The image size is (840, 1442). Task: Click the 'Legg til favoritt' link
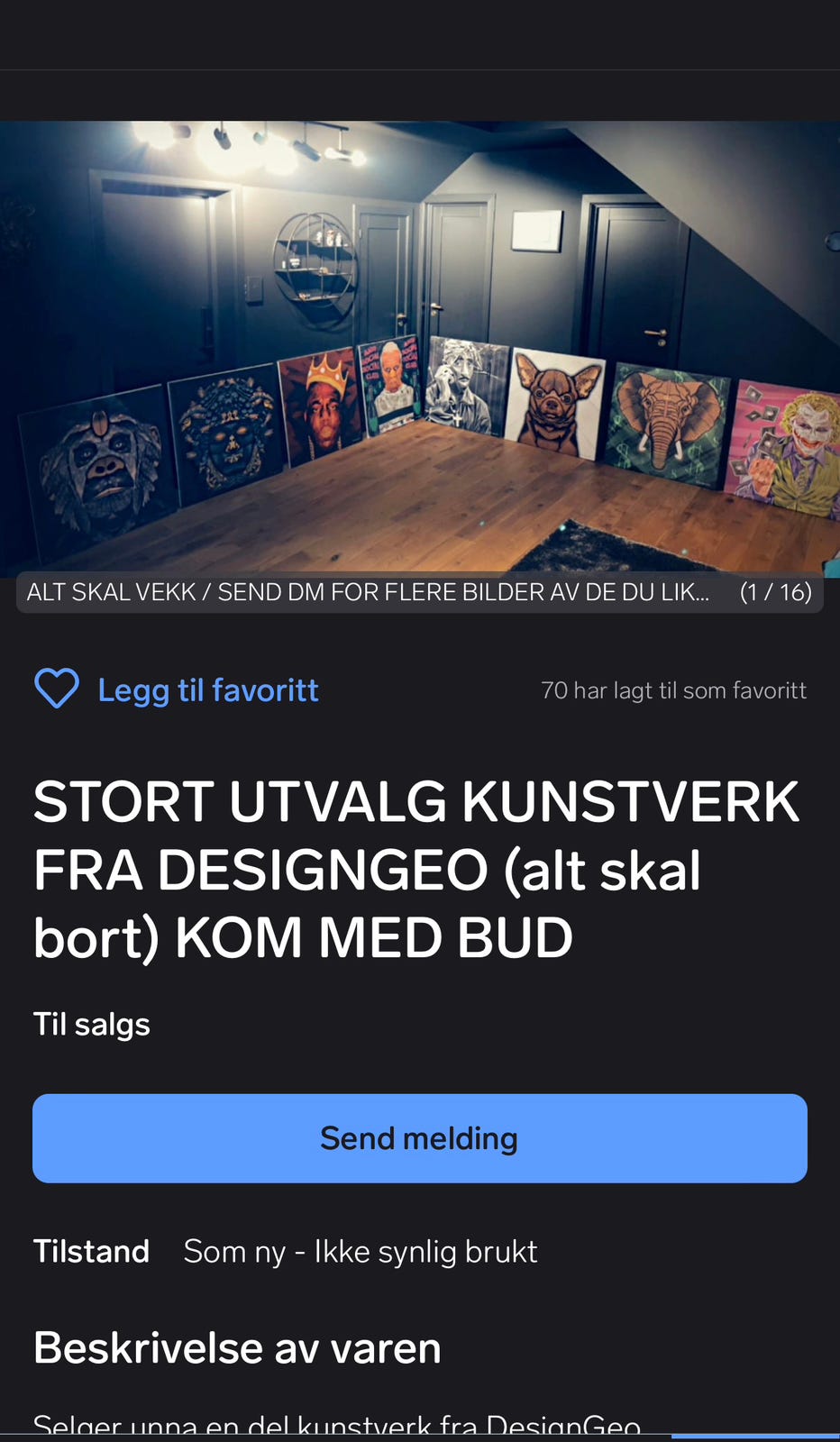pyautogui.click(x=207, y=689)
